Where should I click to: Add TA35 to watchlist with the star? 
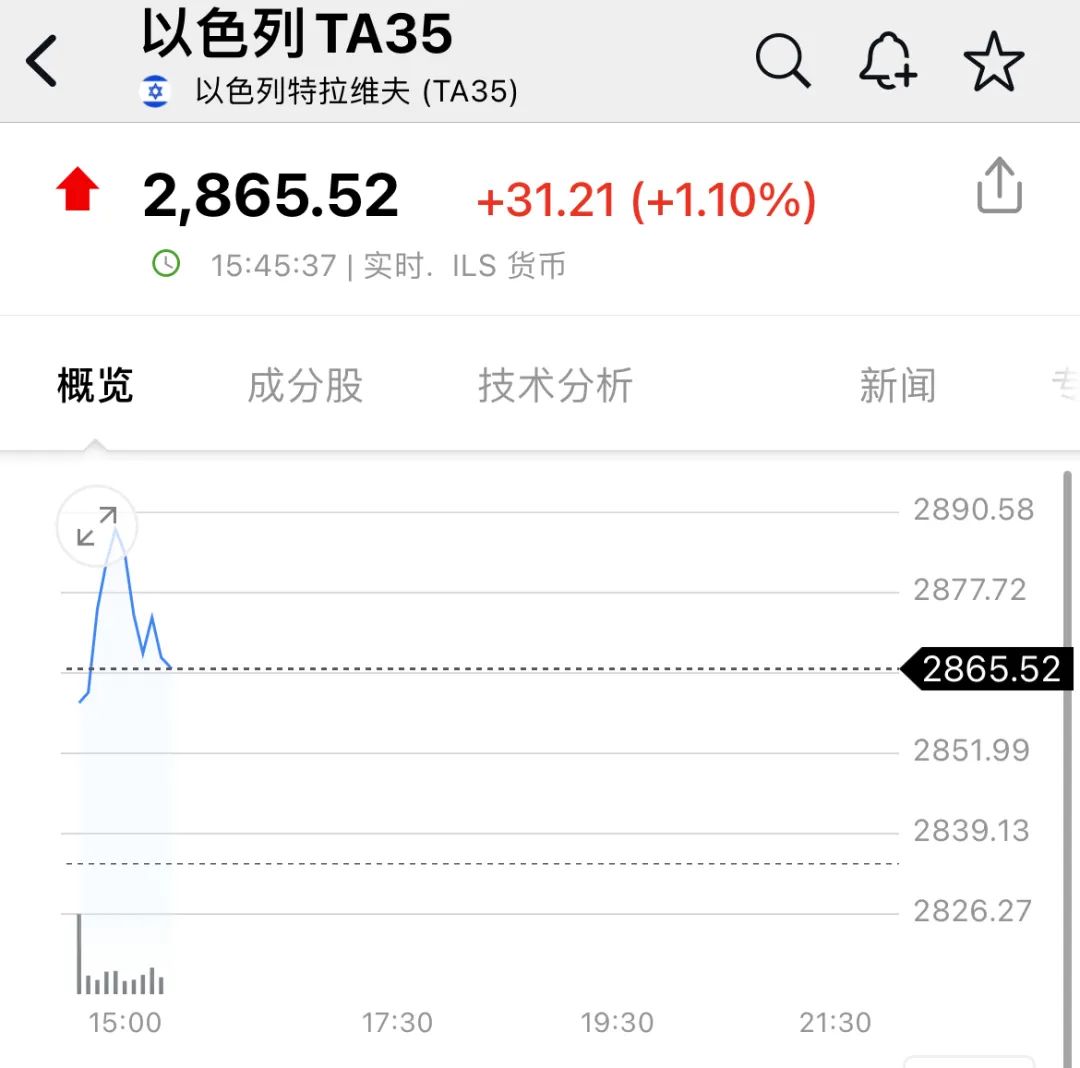pos(994,60)
